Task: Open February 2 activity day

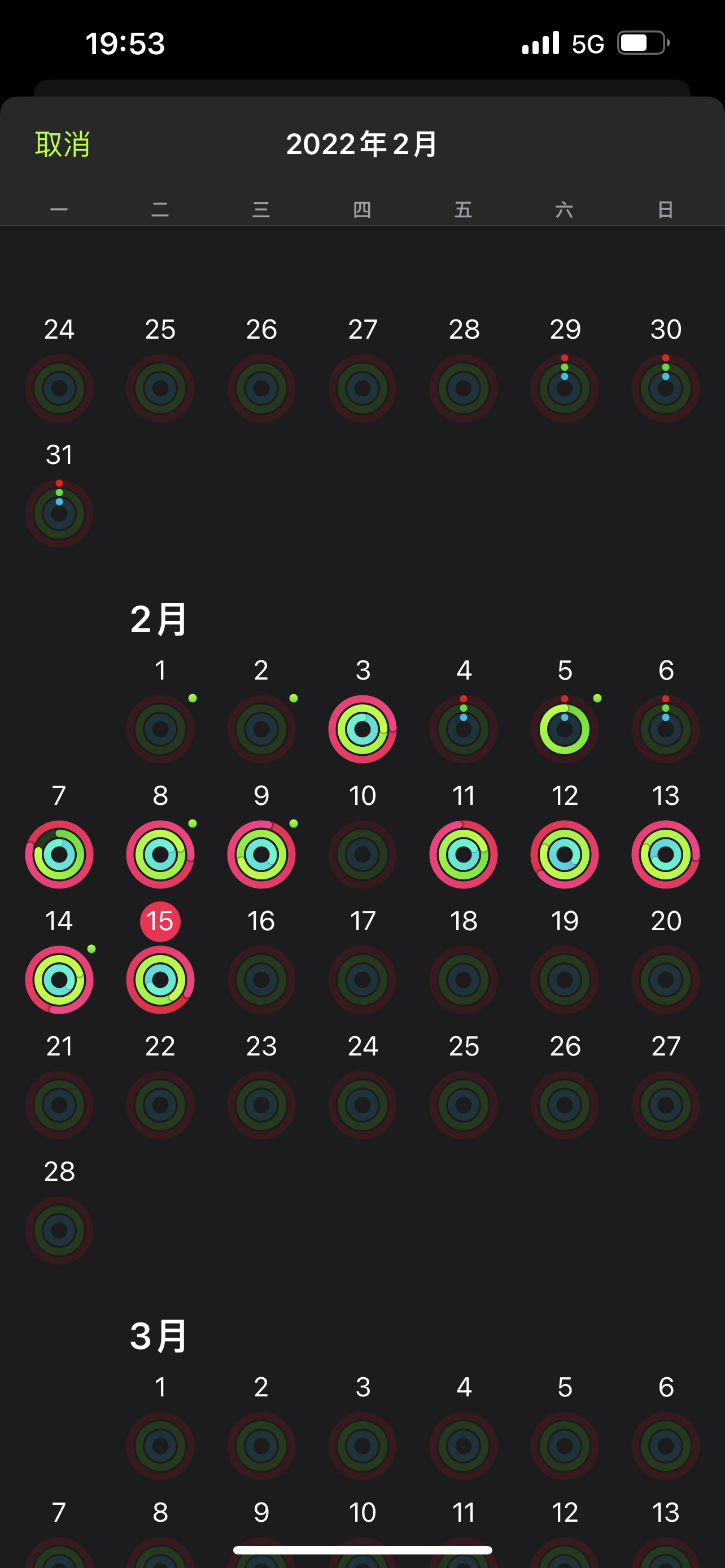Action: coord(261,729)
